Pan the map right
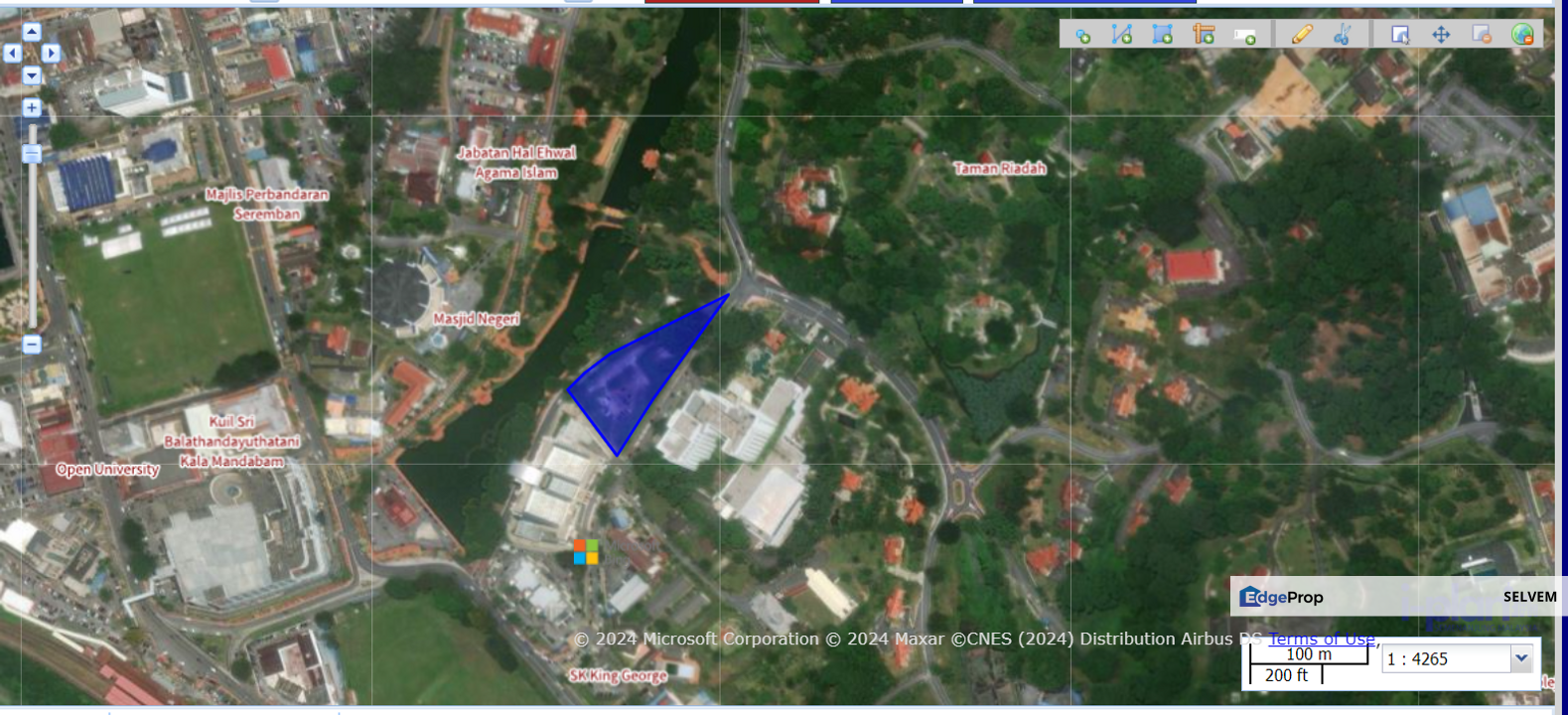 tap(51, 54)
